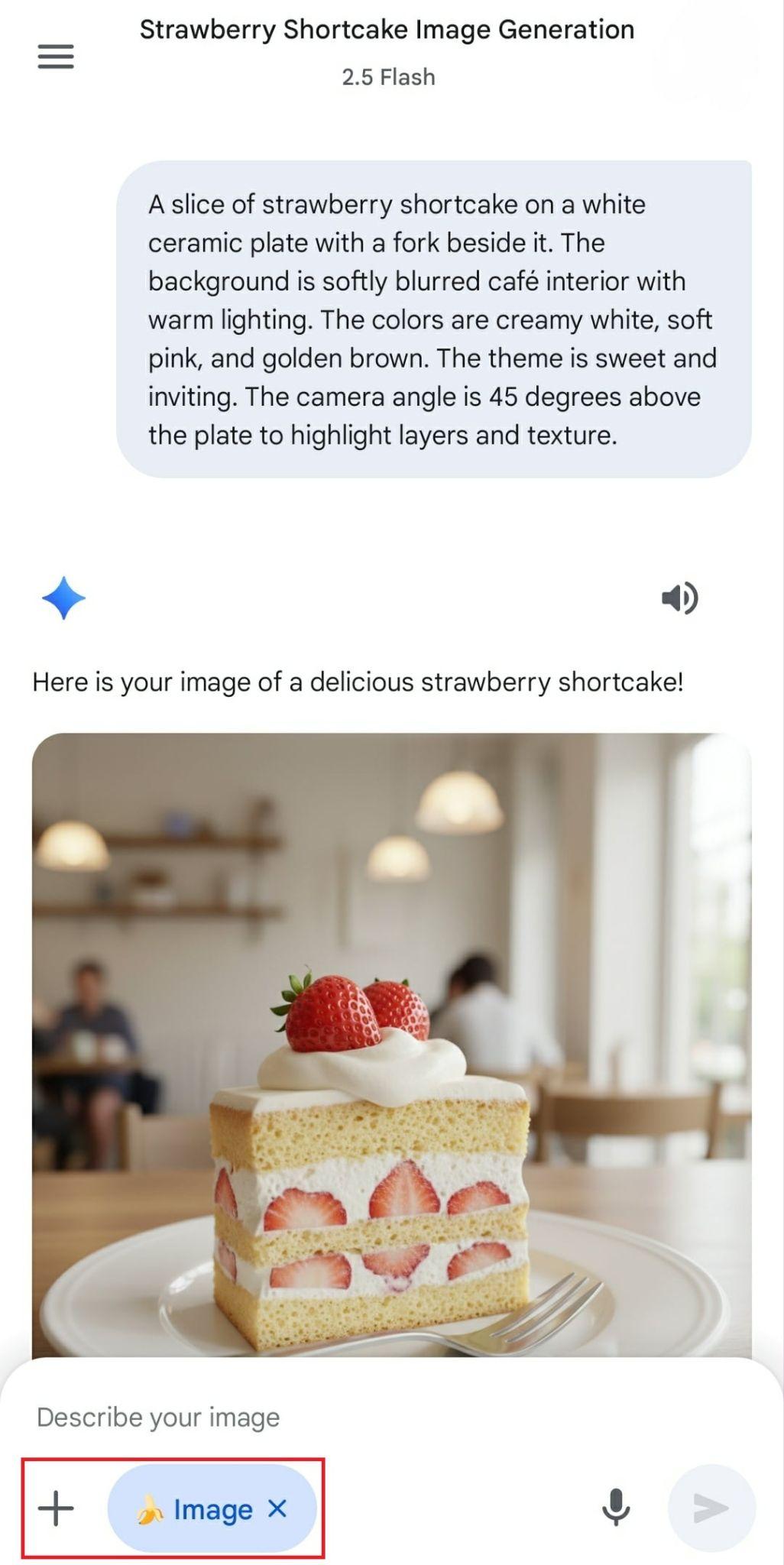Open the hamburger menu drawer
This screenshot has width=784, height=1565.
[56, 57]
